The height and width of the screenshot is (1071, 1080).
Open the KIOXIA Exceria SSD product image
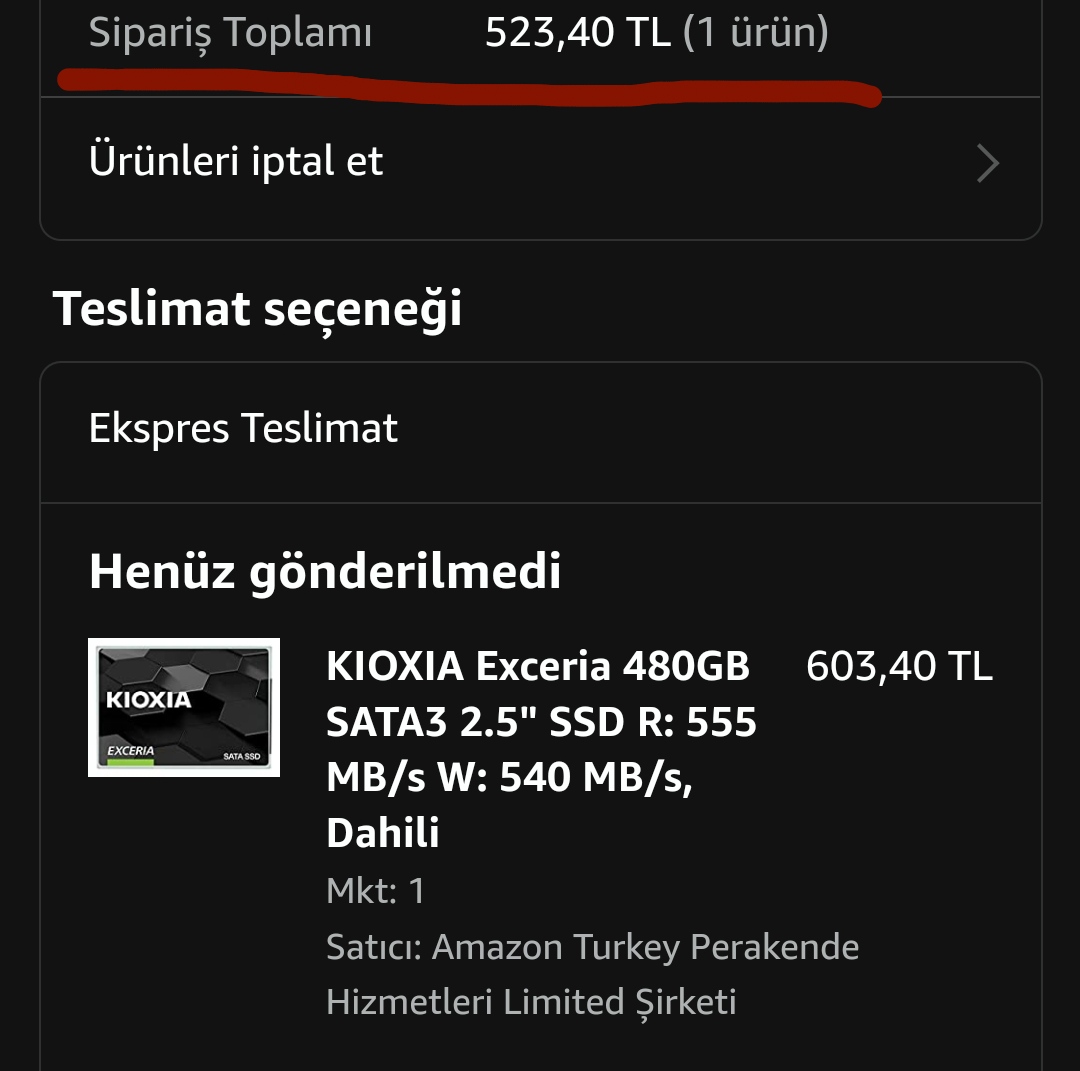tap(184, 708)
